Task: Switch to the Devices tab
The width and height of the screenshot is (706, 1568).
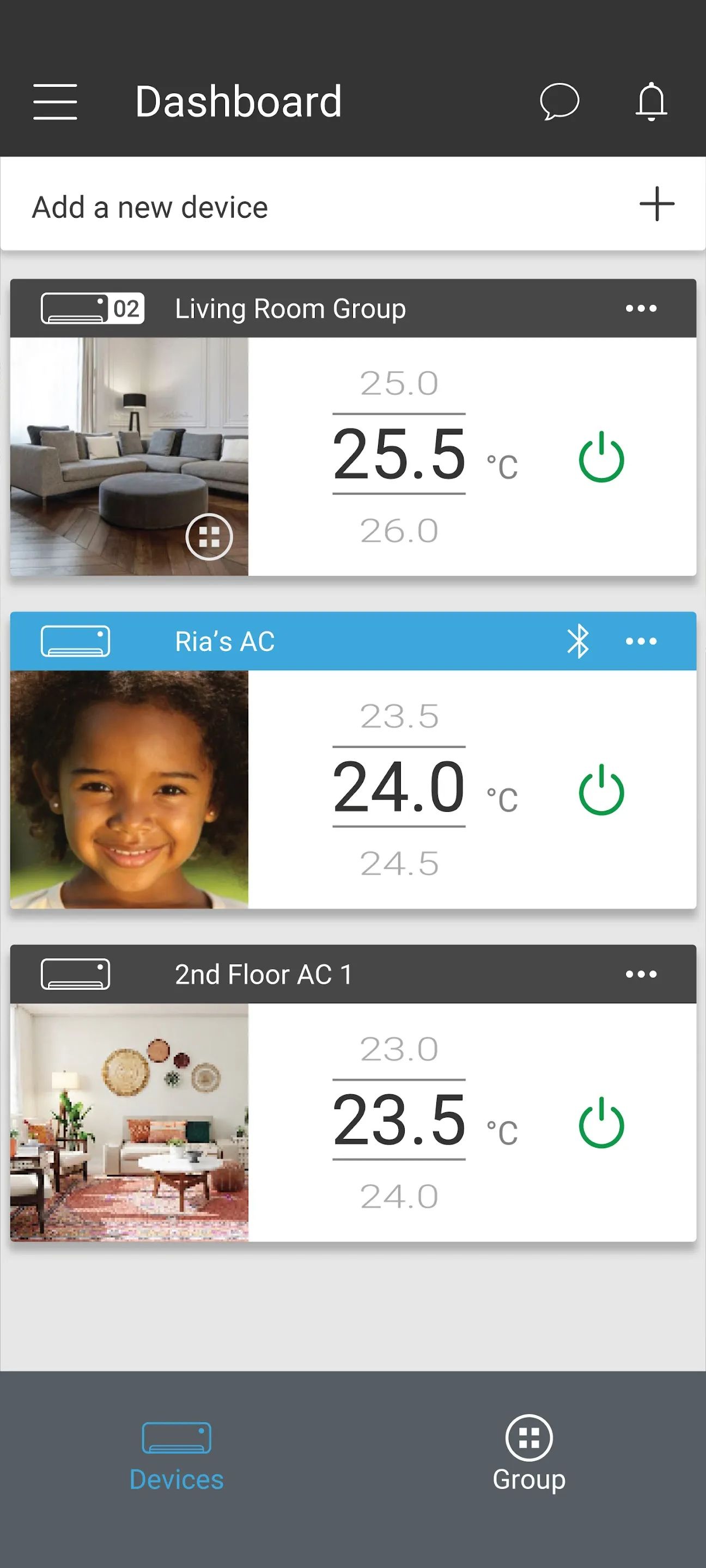Action: (176, 1453)
